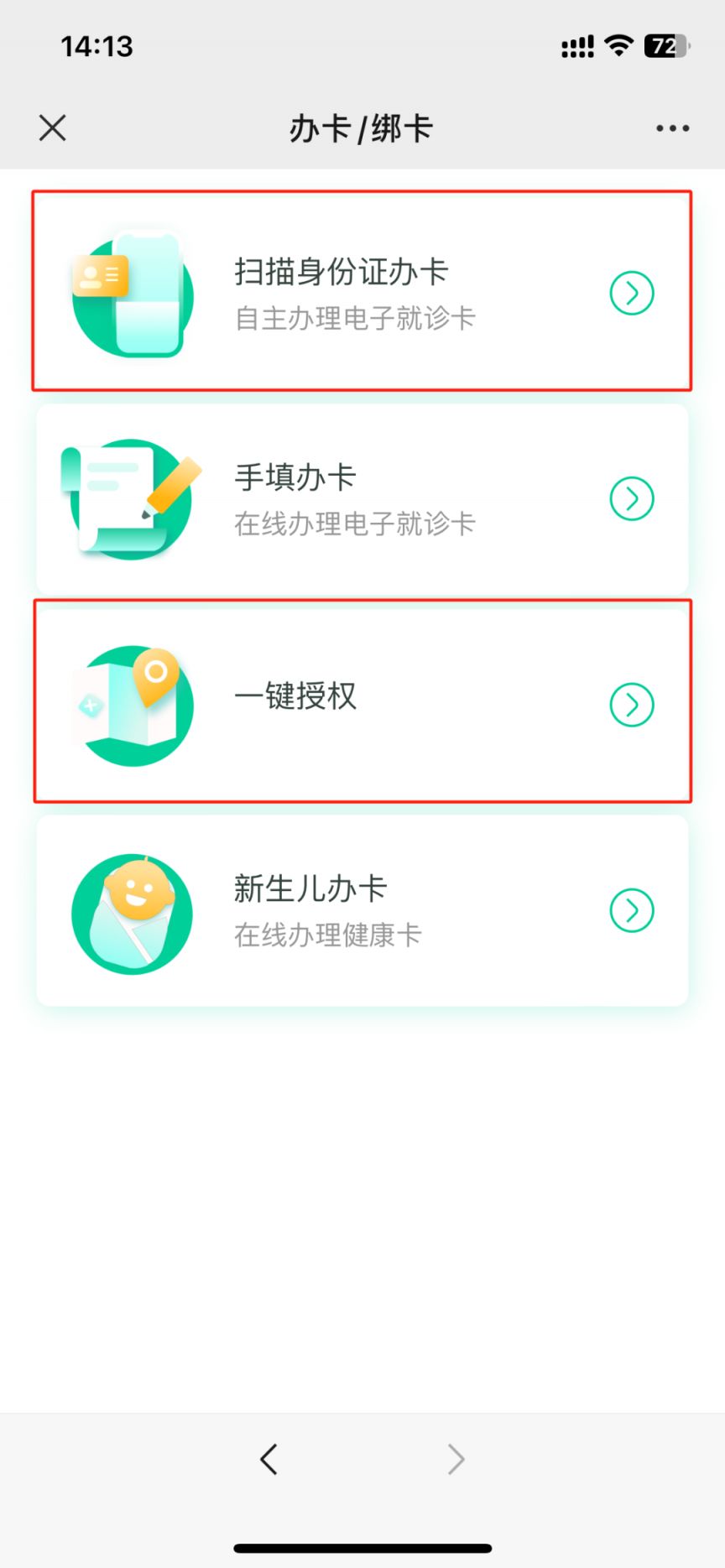Open 扫描身份证办卡 option
The image size is (725, 1568).
362,292
